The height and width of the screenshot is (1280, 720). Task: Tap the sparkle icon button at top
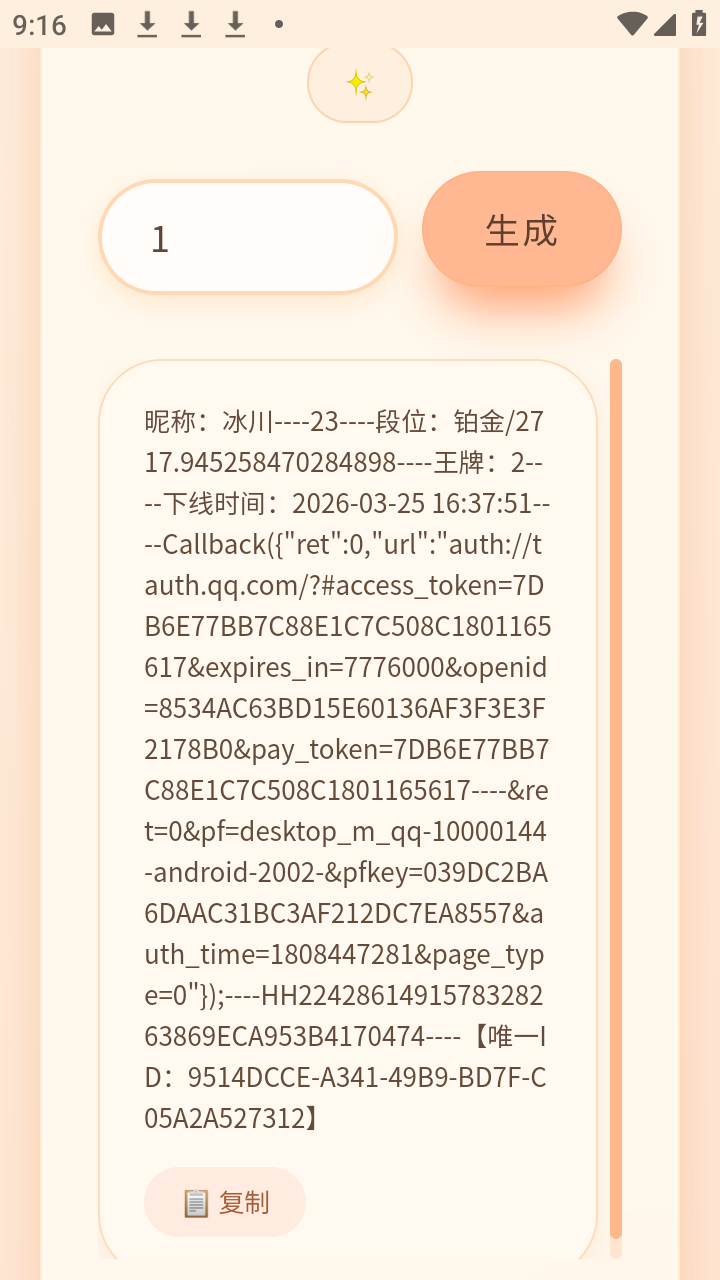pos(360,84)
